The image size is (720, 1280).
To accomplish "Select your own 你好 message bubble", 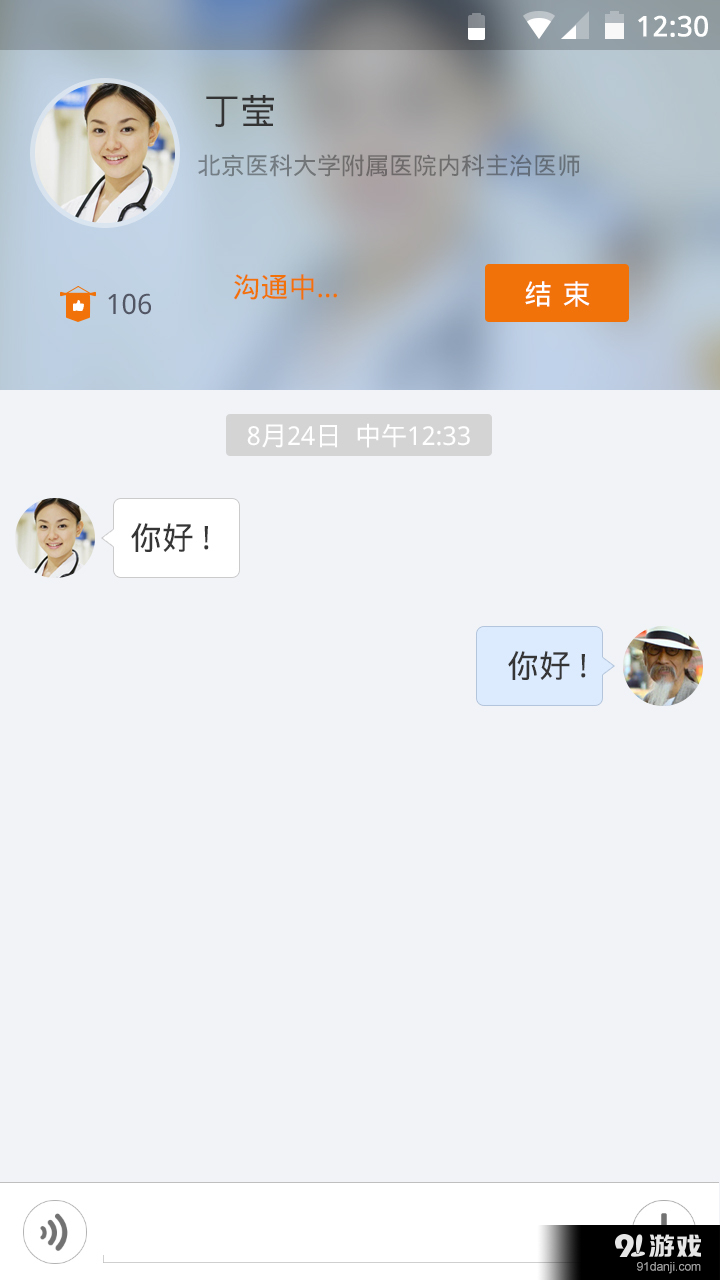I will (x=539, y=666).
